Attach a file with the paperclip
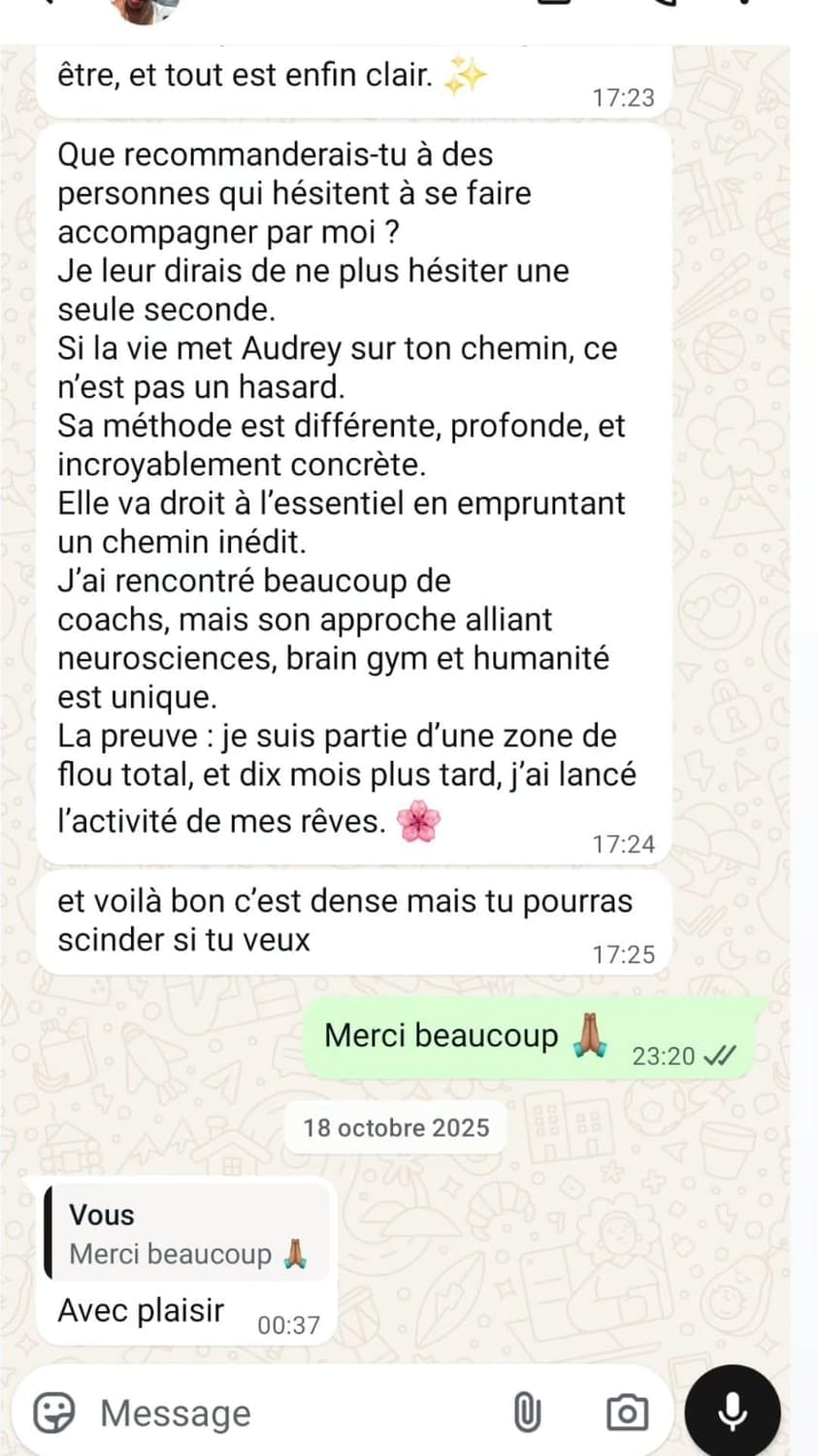The height and width of the screenshot is (1456, 818). pos(527,1412)
